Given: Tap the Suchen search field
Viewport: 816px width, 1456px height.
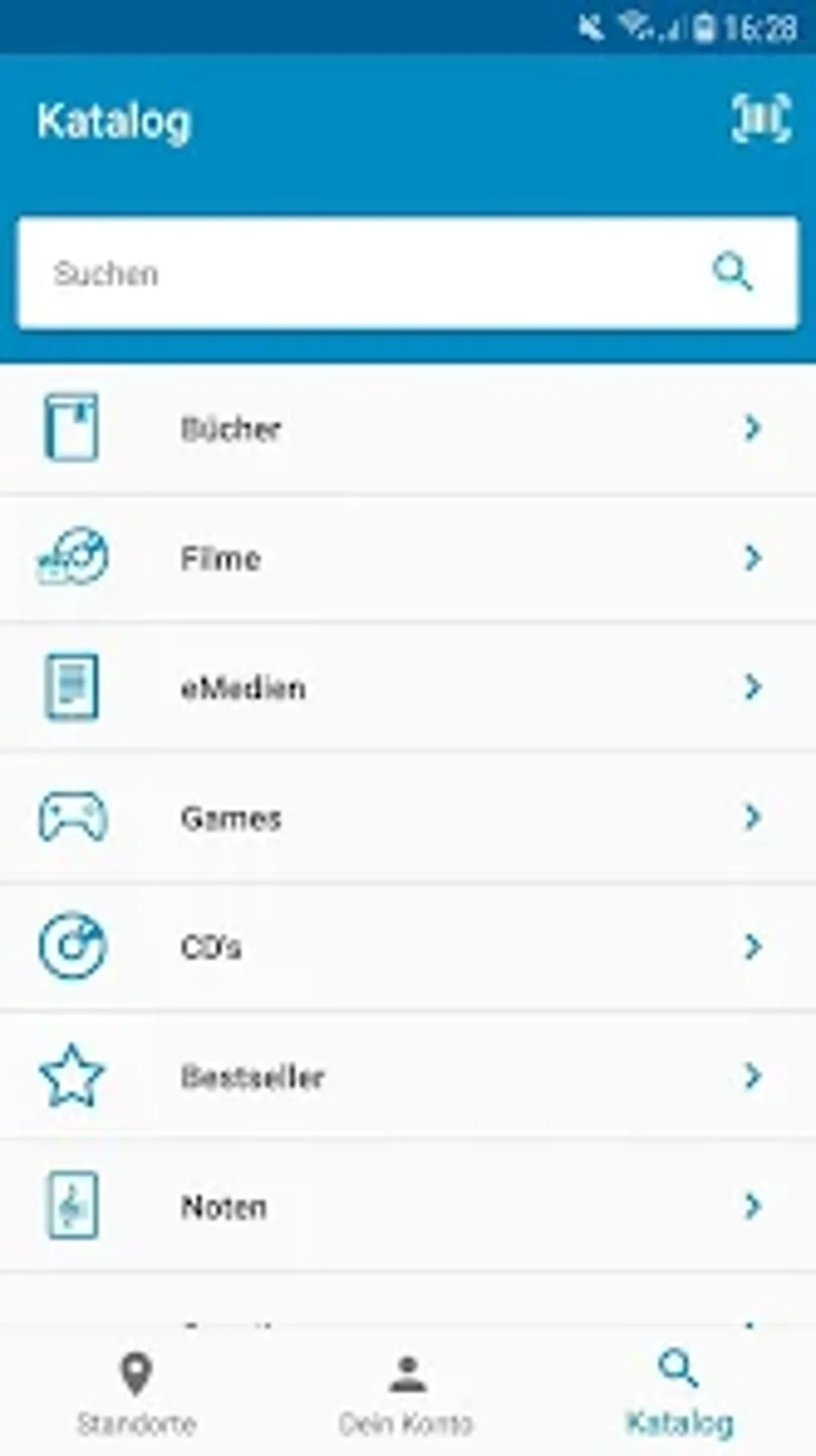Looking at the screenshot, I should tap(360, 273).
